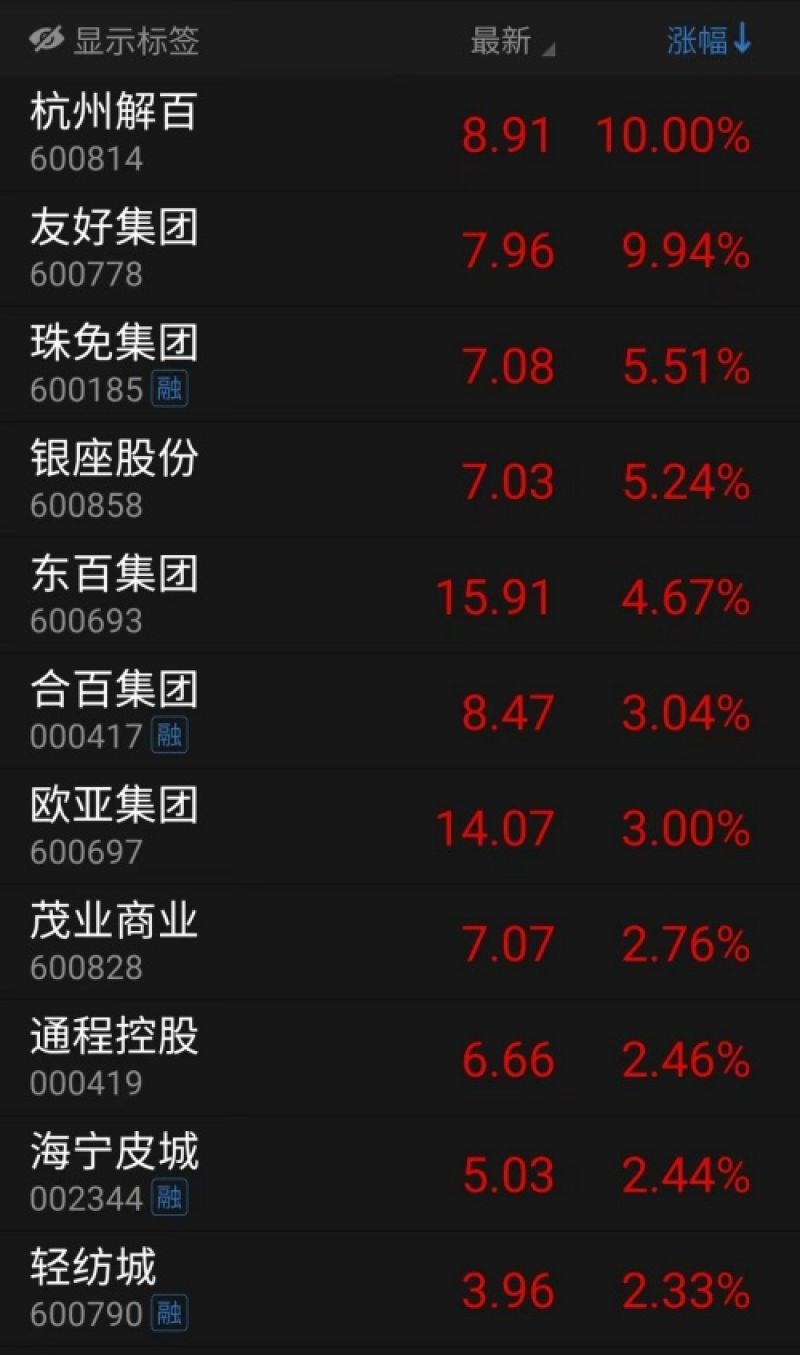This screenshot has width=800, height=1355.
Task: Reverse the 涨幅 sort direction
Action: [x=705, y=38]
